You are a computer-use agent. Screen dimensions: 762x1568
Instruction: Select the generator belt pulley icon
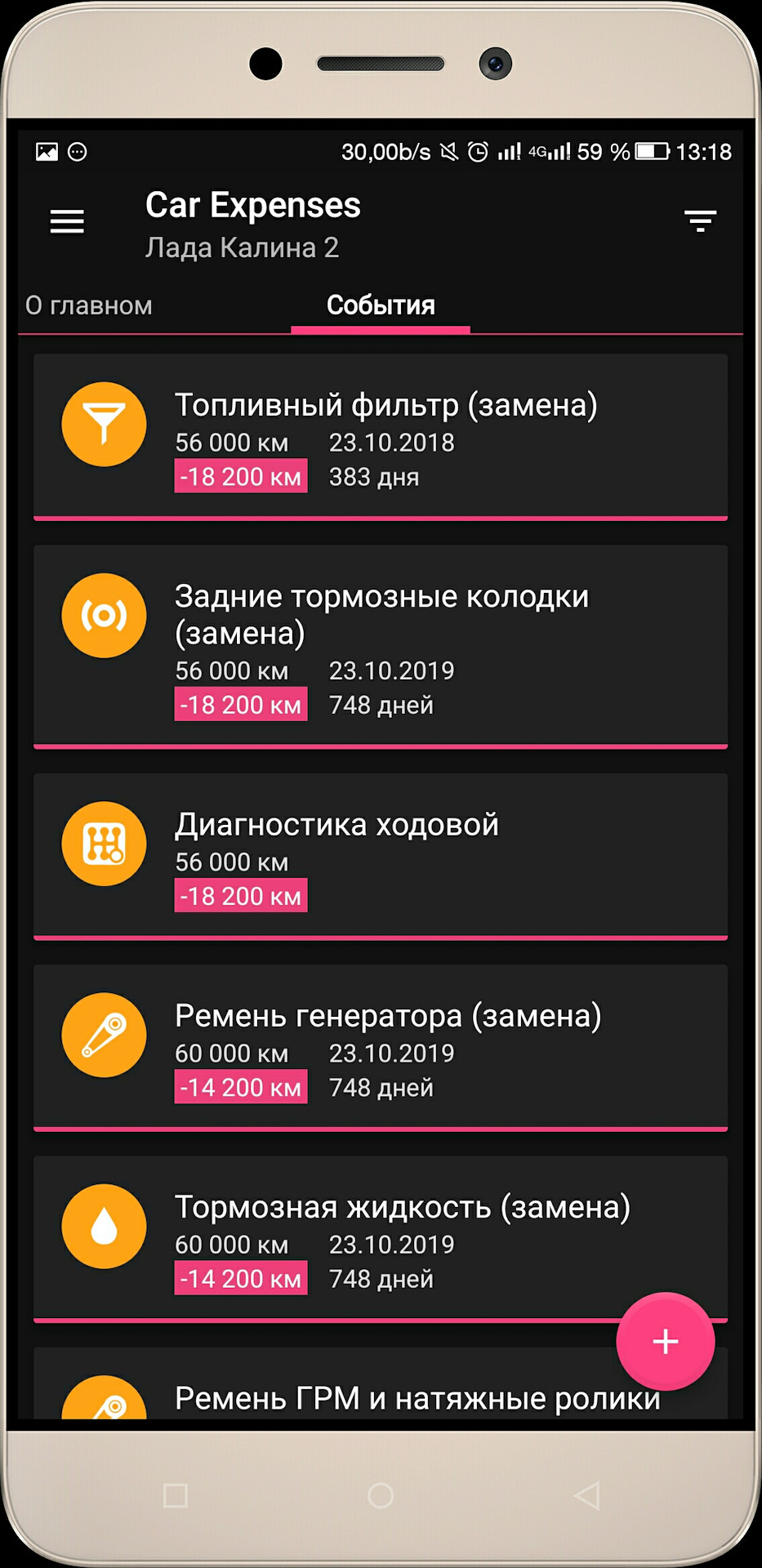[104, 1035]
